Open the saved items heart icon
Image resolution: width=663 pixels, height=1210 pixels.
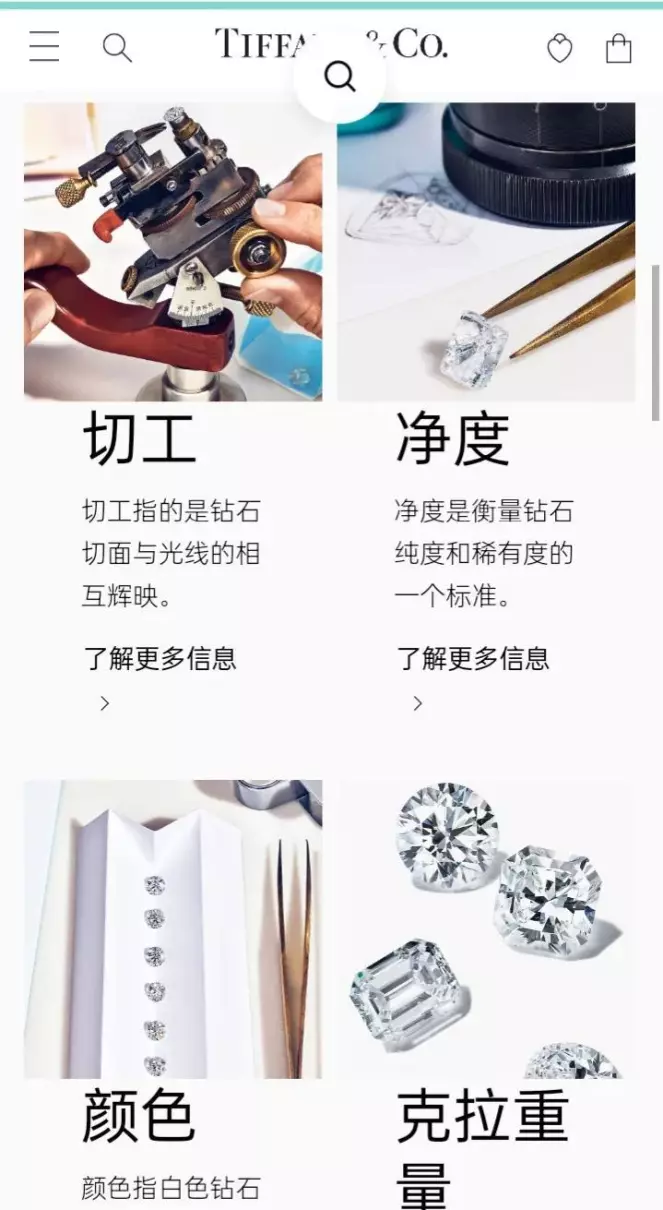560,48
